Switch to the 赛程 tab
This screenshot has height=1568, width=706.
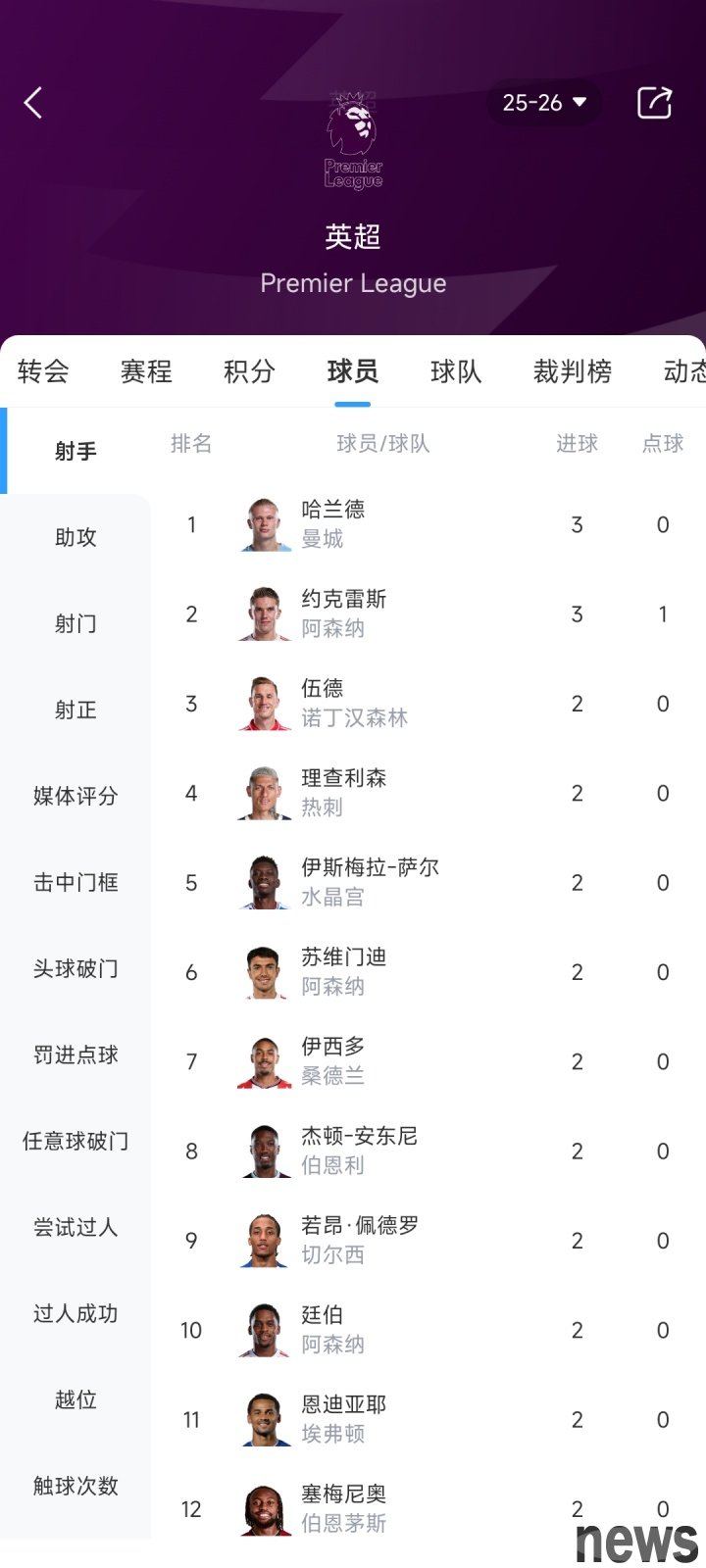(x=146, y=371)
